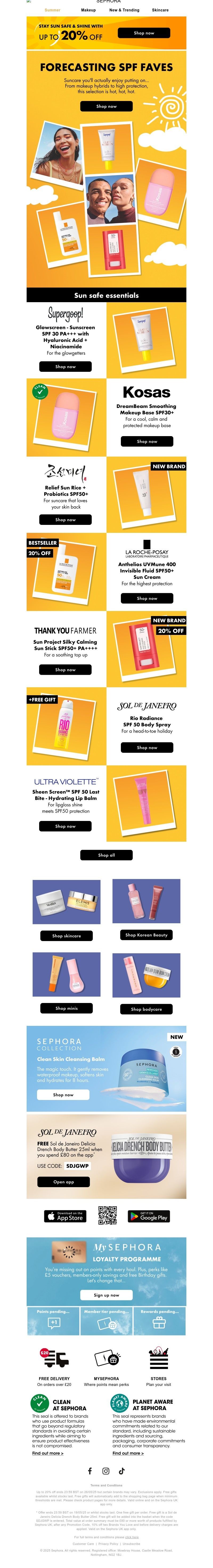
Task: Shop now under Forecasting SPF Faves
Action: click(106, 106)
